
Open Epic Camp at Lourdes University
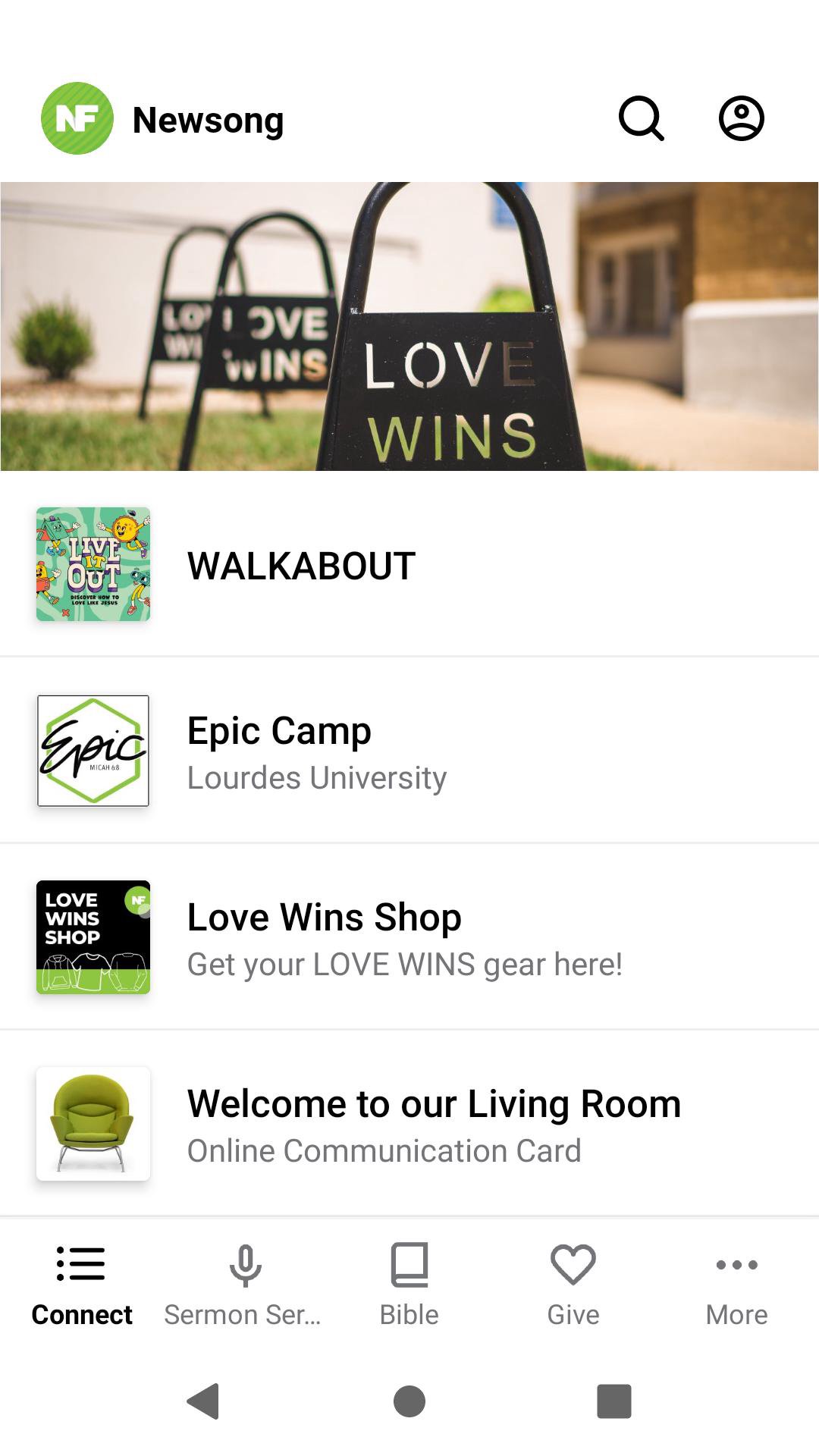(x=409, y=751)
